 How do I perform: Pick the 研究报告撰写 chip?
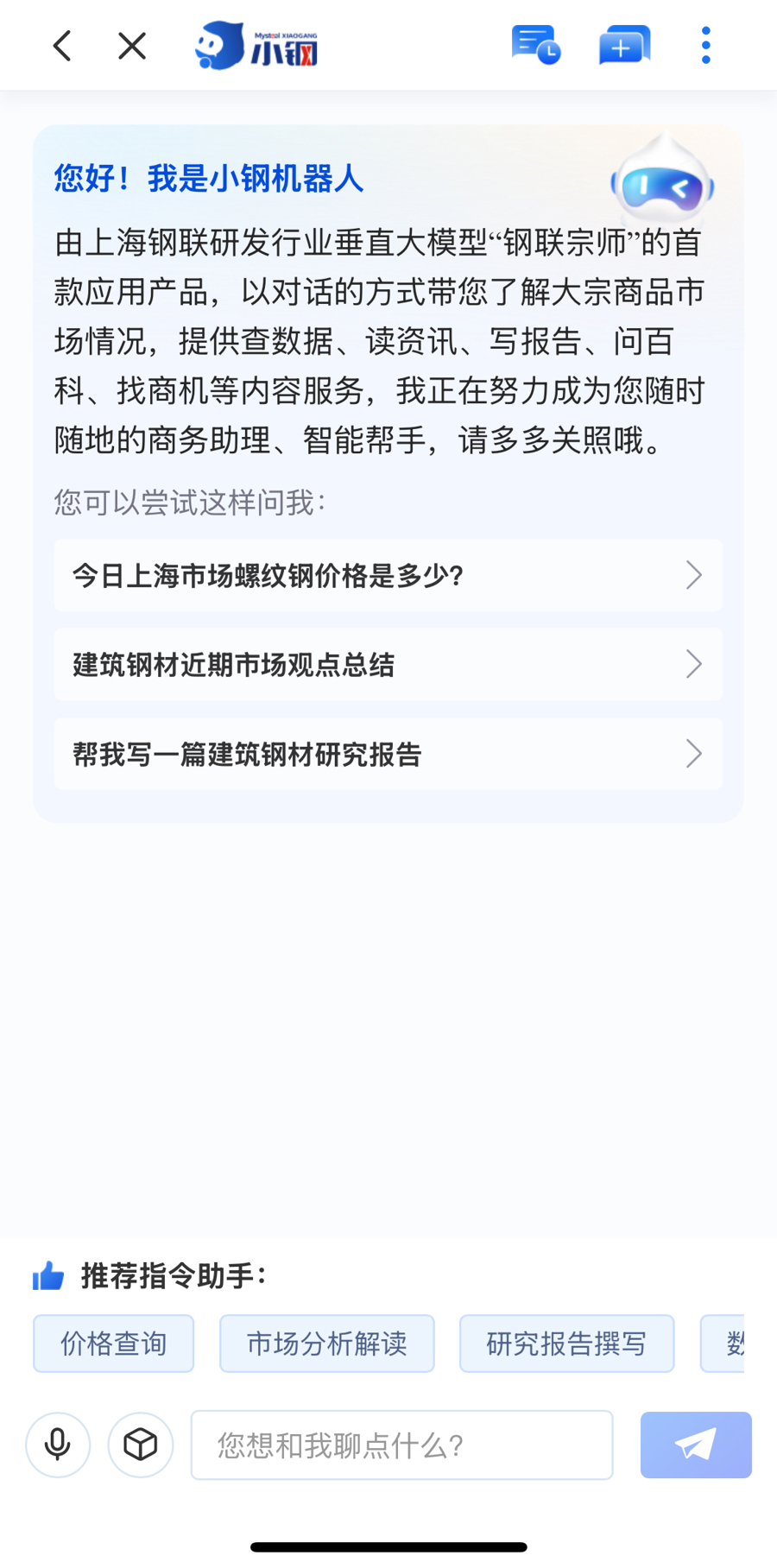[566, 1344]
